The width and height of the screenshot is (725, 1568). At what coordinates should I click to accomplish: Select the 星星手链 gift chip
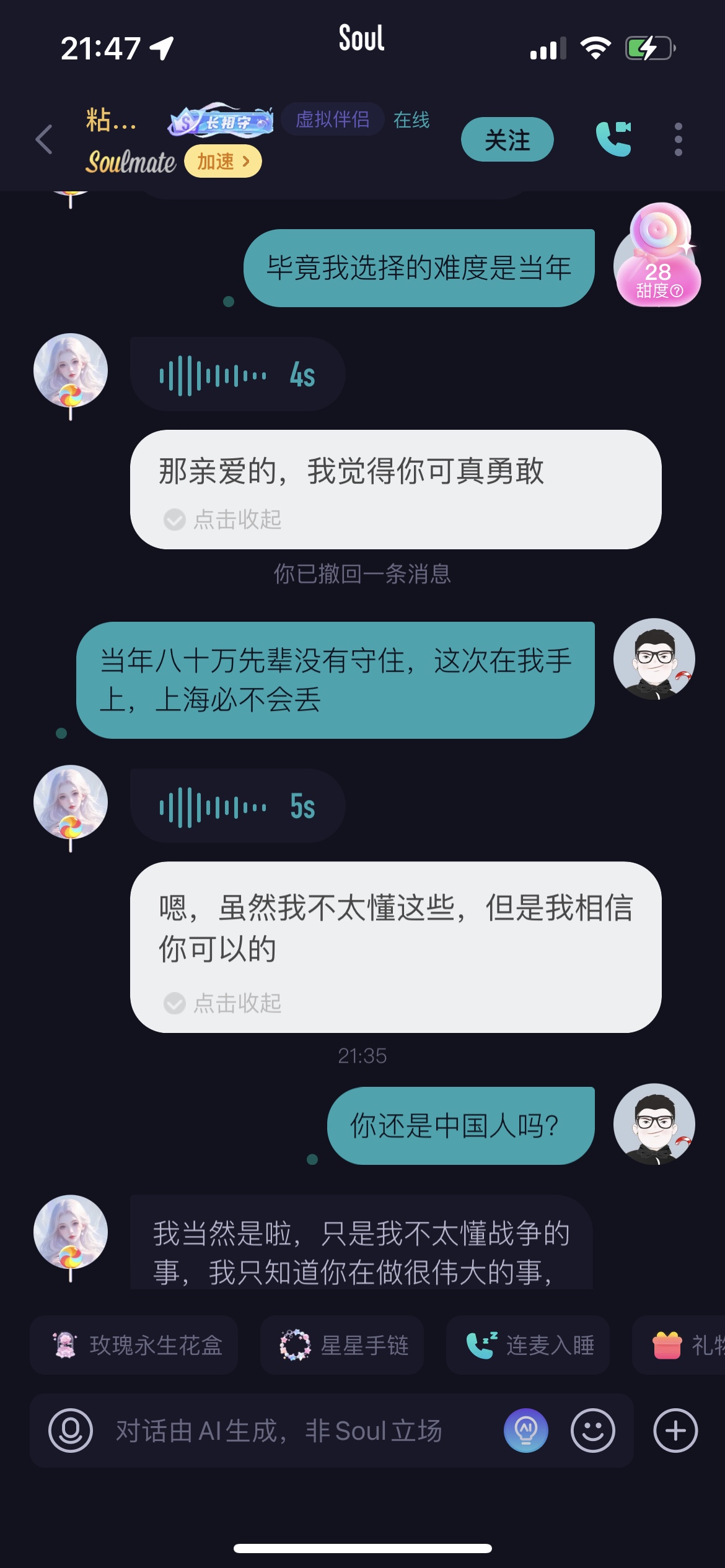pyautogui.click(x=342, y=1345)
